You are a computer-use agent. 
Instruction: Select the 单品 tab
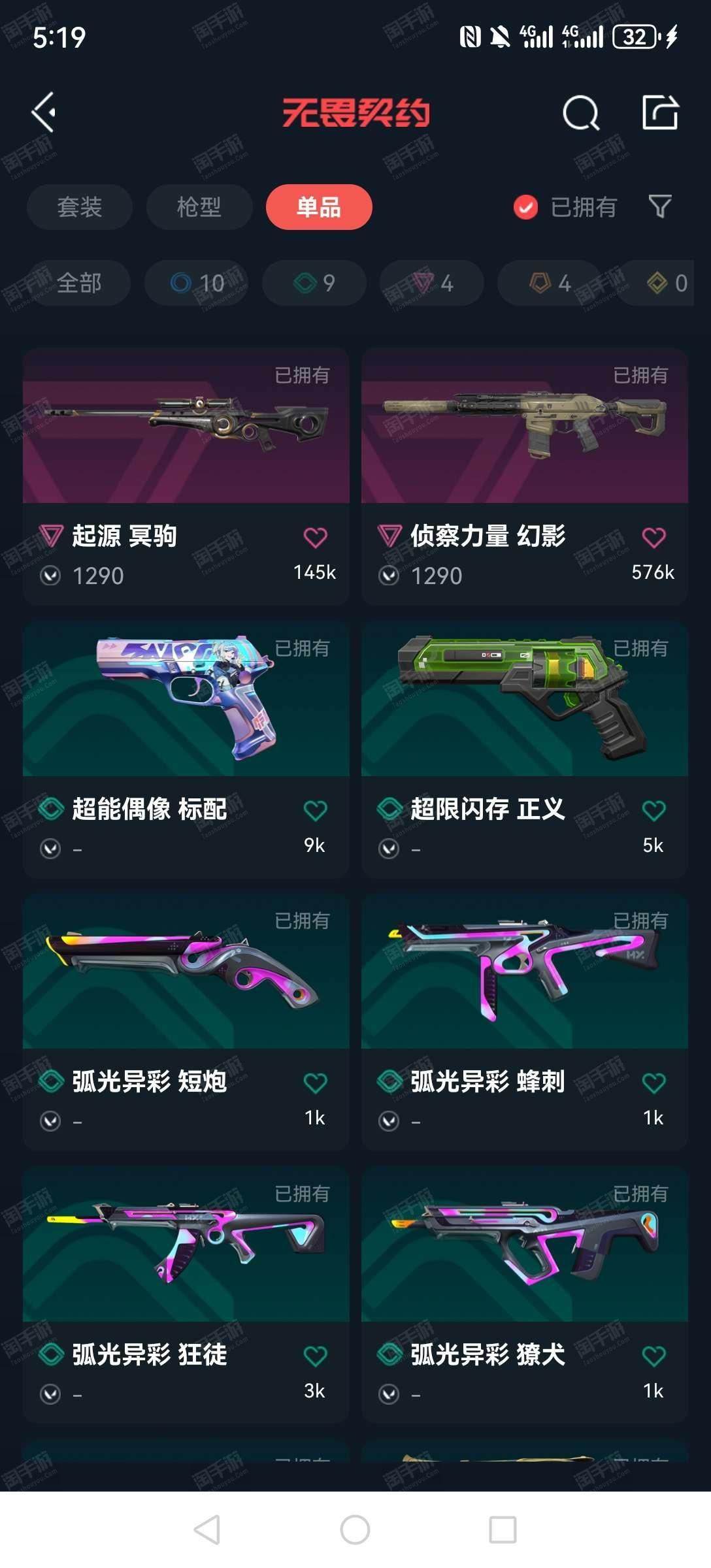[x=319, y=207]
